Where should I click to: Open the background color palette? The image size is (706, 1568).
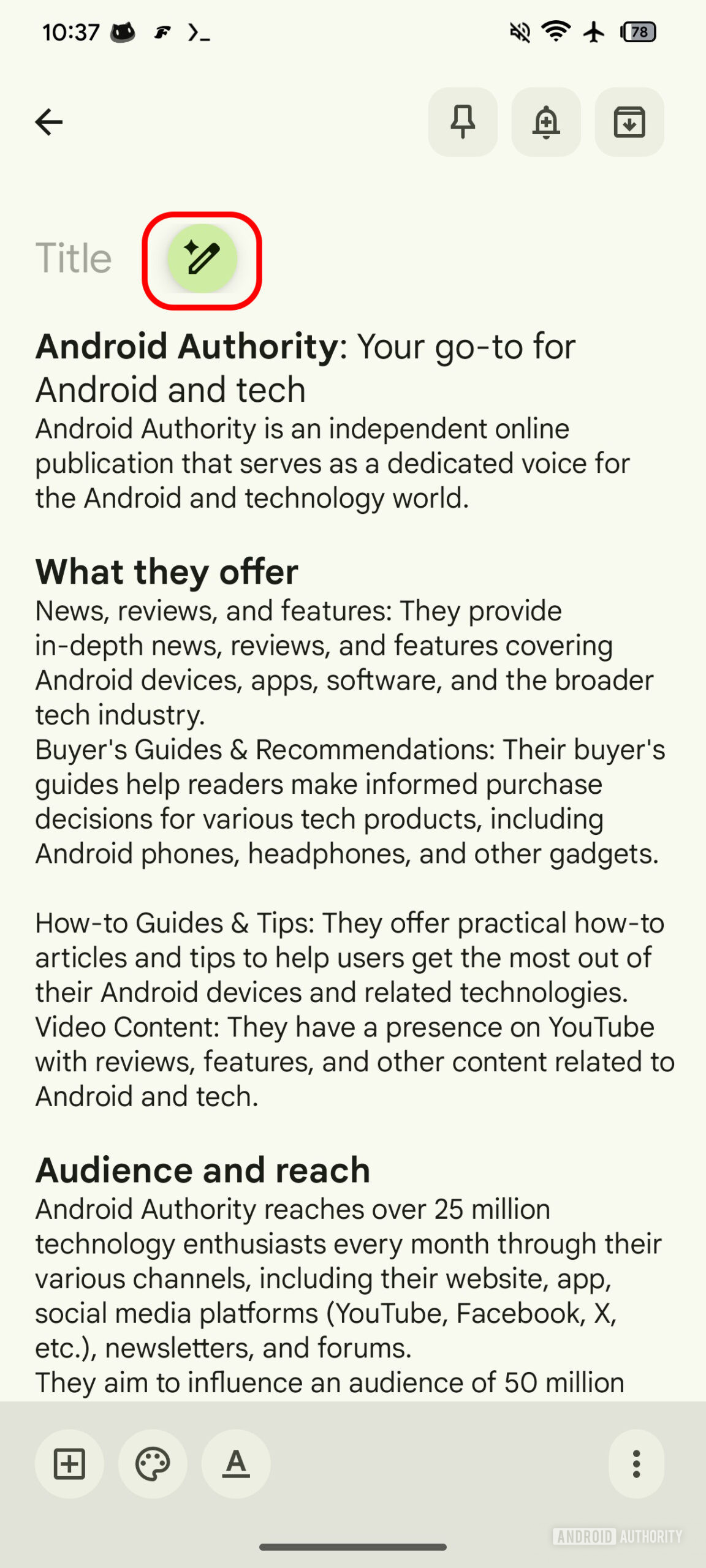153,1464
